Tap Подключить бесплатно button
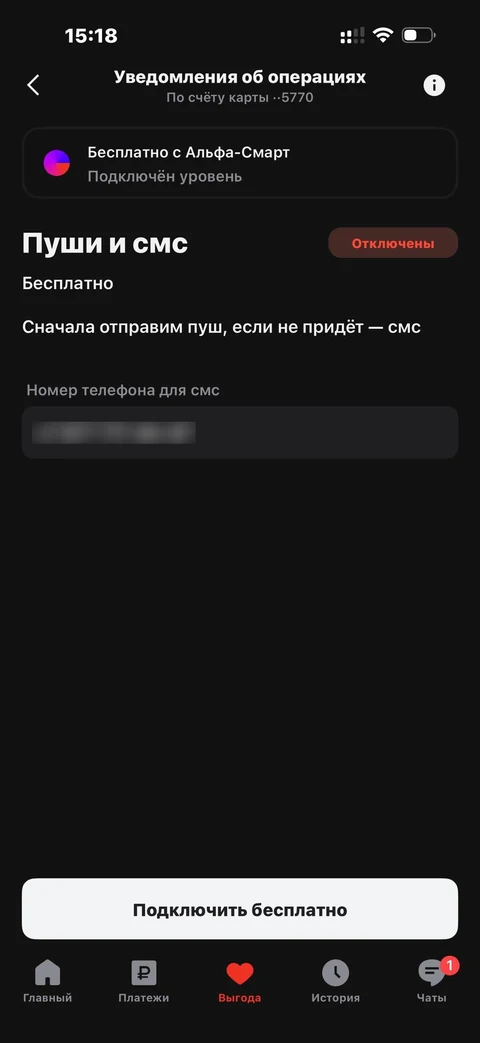Image resolution: width=480 pixels, height=1043 pixels. pyautogui.click(x=240, y=909)
